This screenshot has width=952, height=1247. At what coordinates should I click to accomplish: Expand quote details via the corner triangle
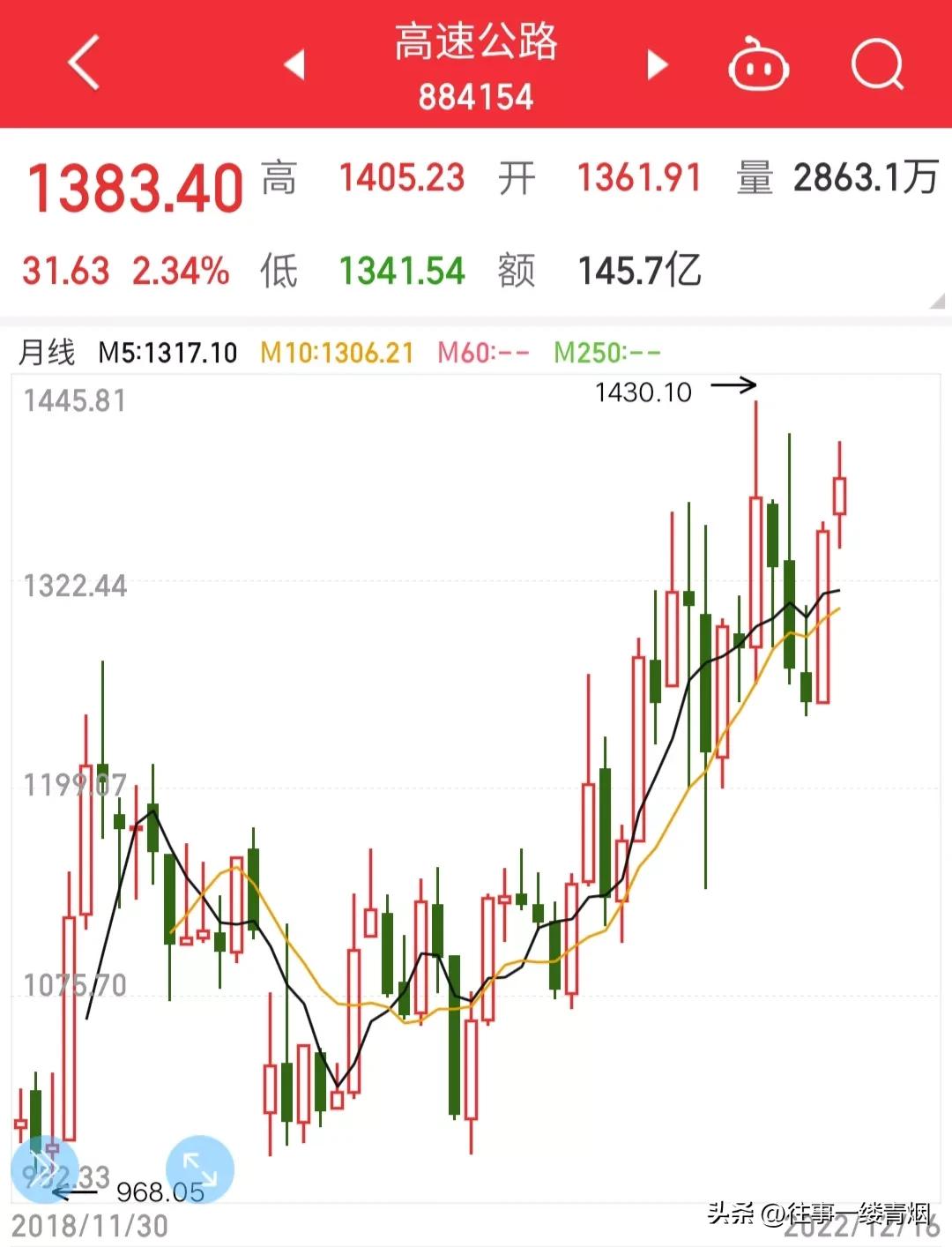936,302
